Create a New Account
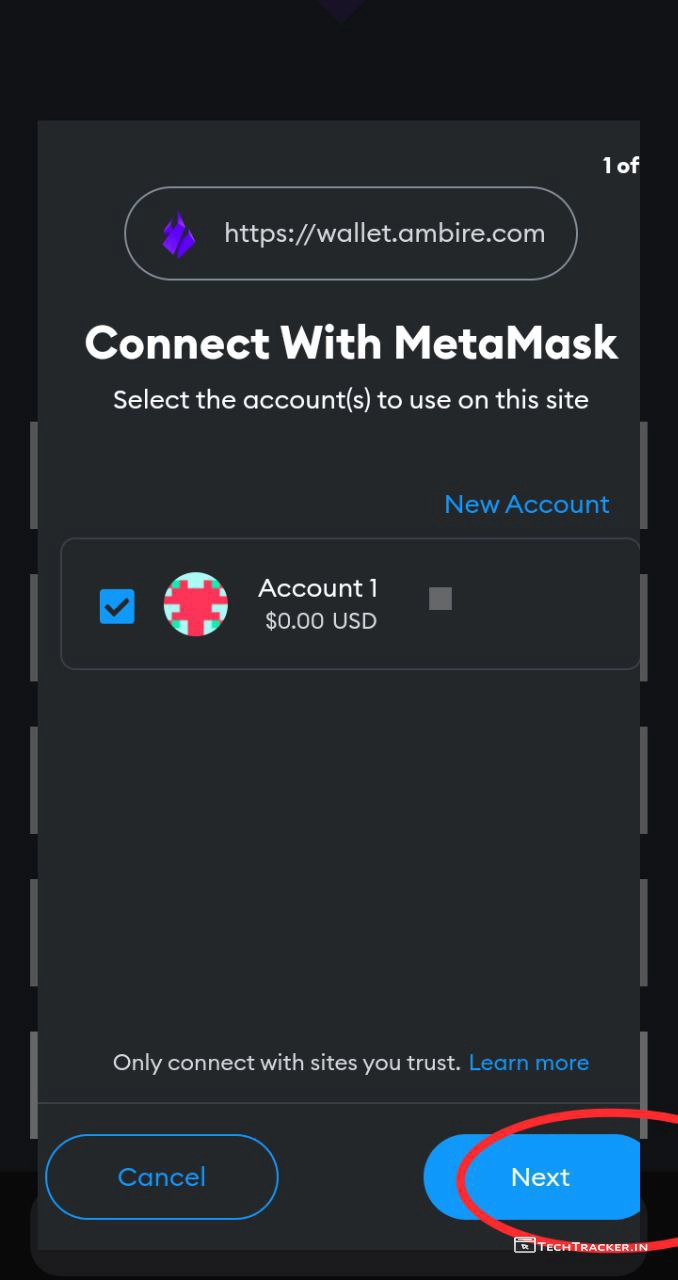This screenshot has height=1280, width=678. point(526,504)
